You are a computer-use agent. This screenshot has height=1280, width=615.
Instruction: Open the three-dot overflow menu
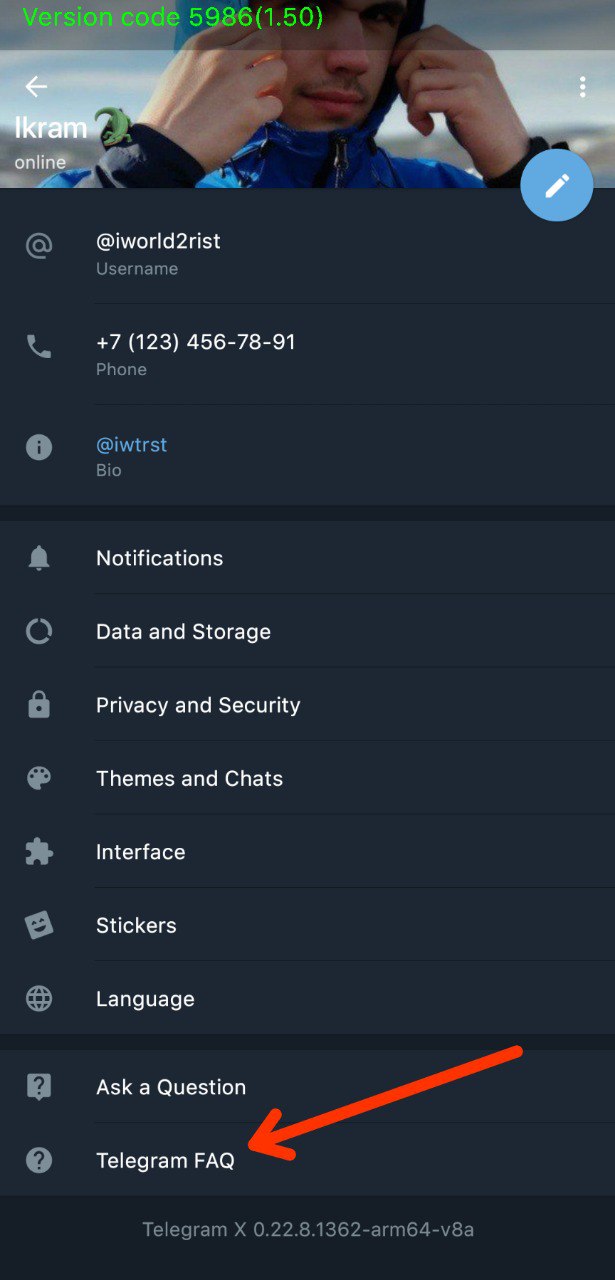coord(582,87)
